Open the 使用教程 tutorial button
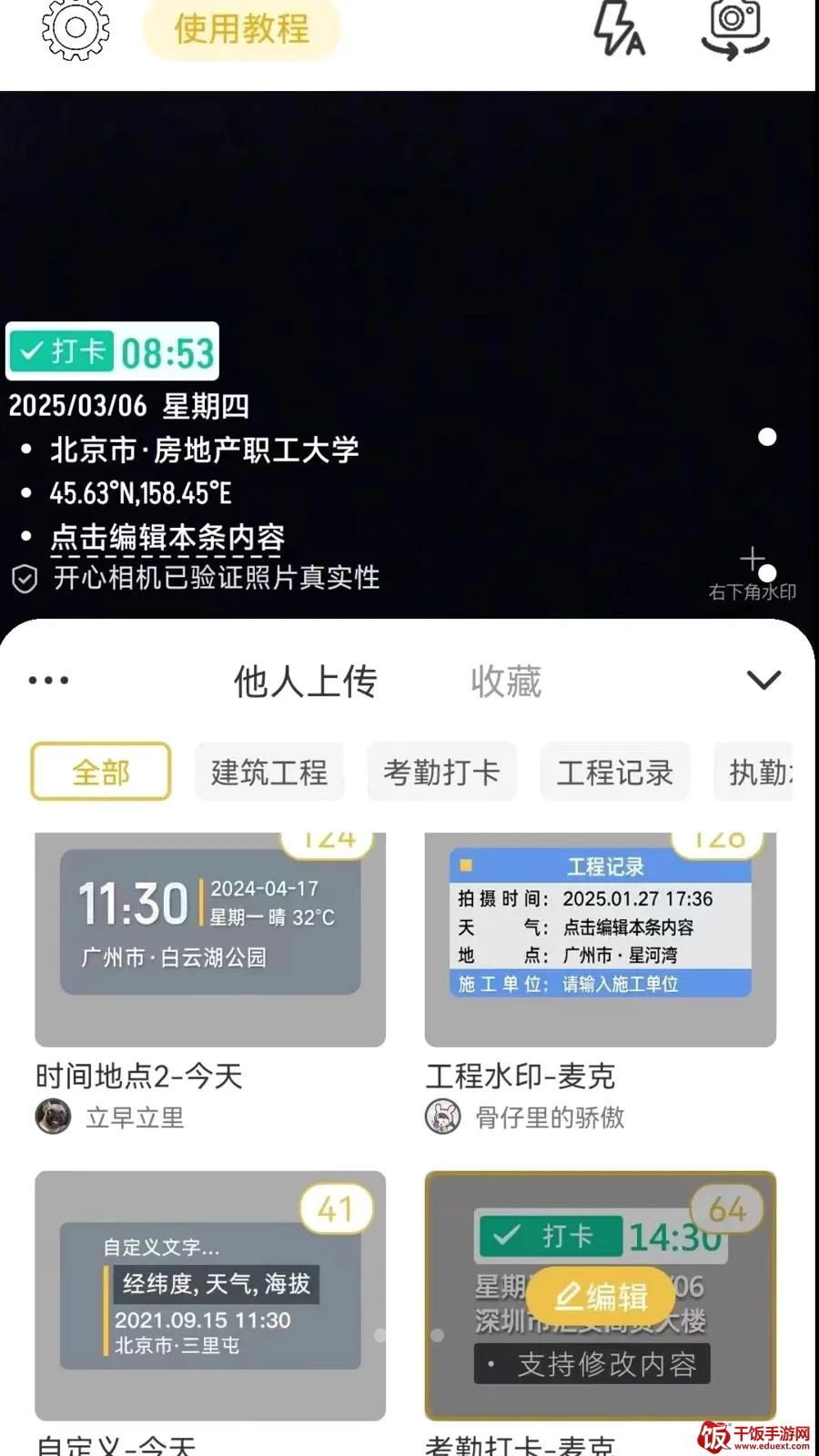 [x=242, y=29]
